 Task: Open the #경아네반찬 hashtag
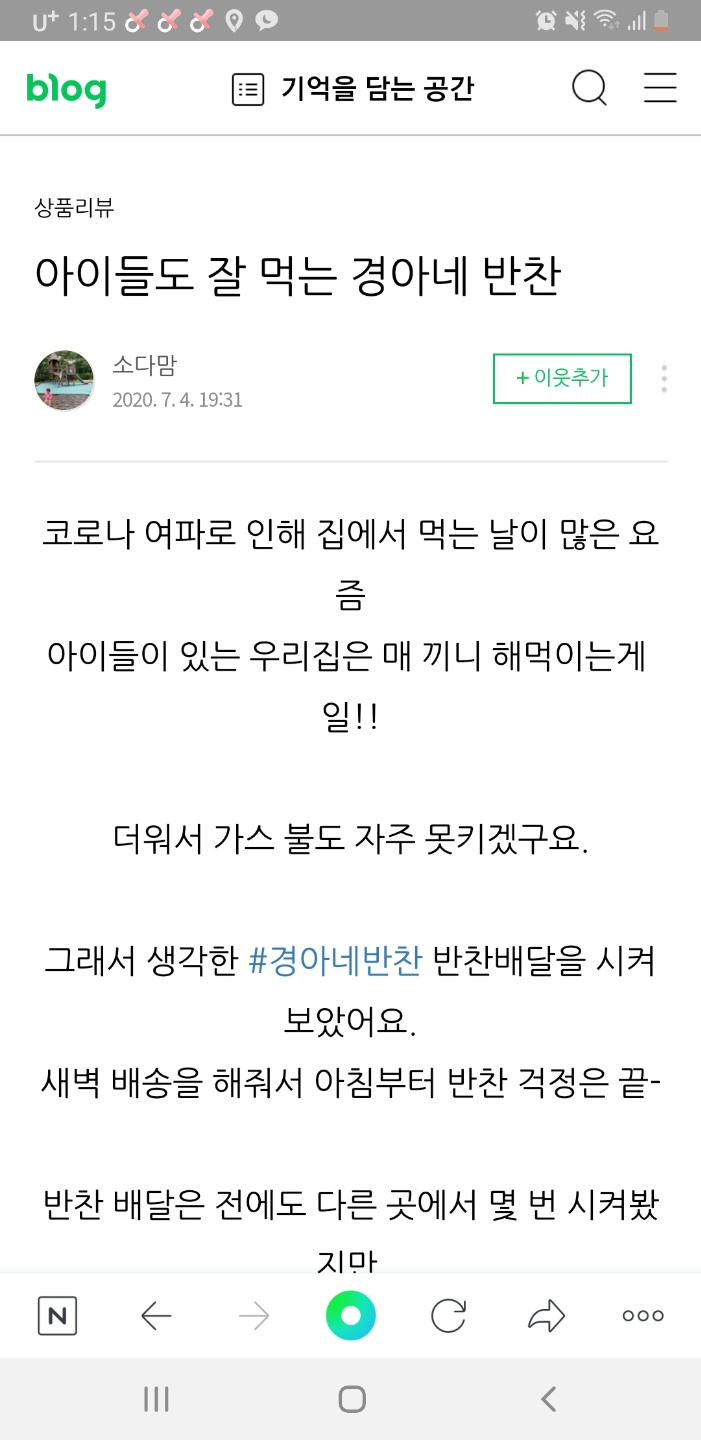coord(335,961)
